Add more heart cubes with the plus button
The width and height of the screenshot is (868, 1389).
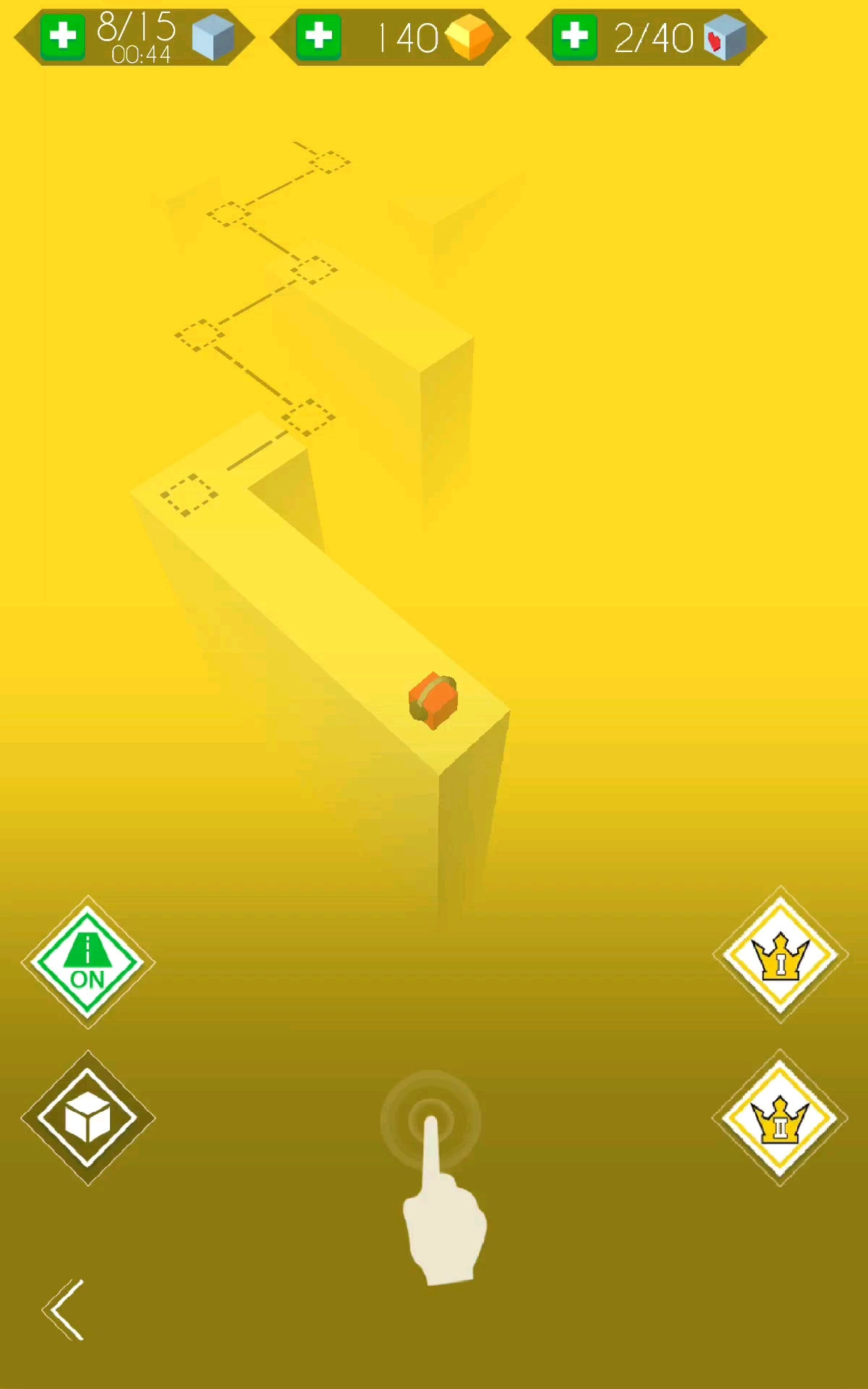pos(574,35)
